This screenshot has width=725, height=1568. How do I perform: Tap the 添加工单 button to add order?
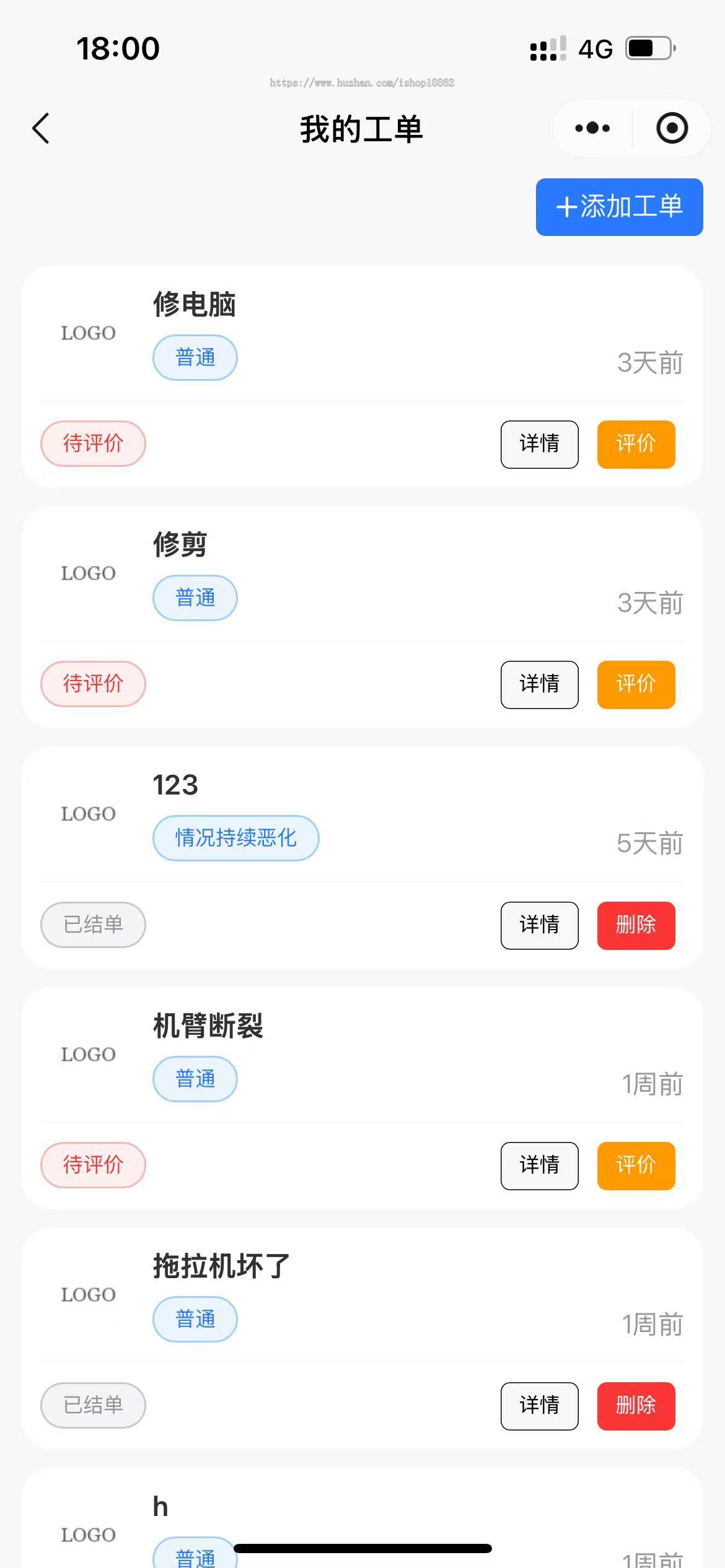pos(618,207)
